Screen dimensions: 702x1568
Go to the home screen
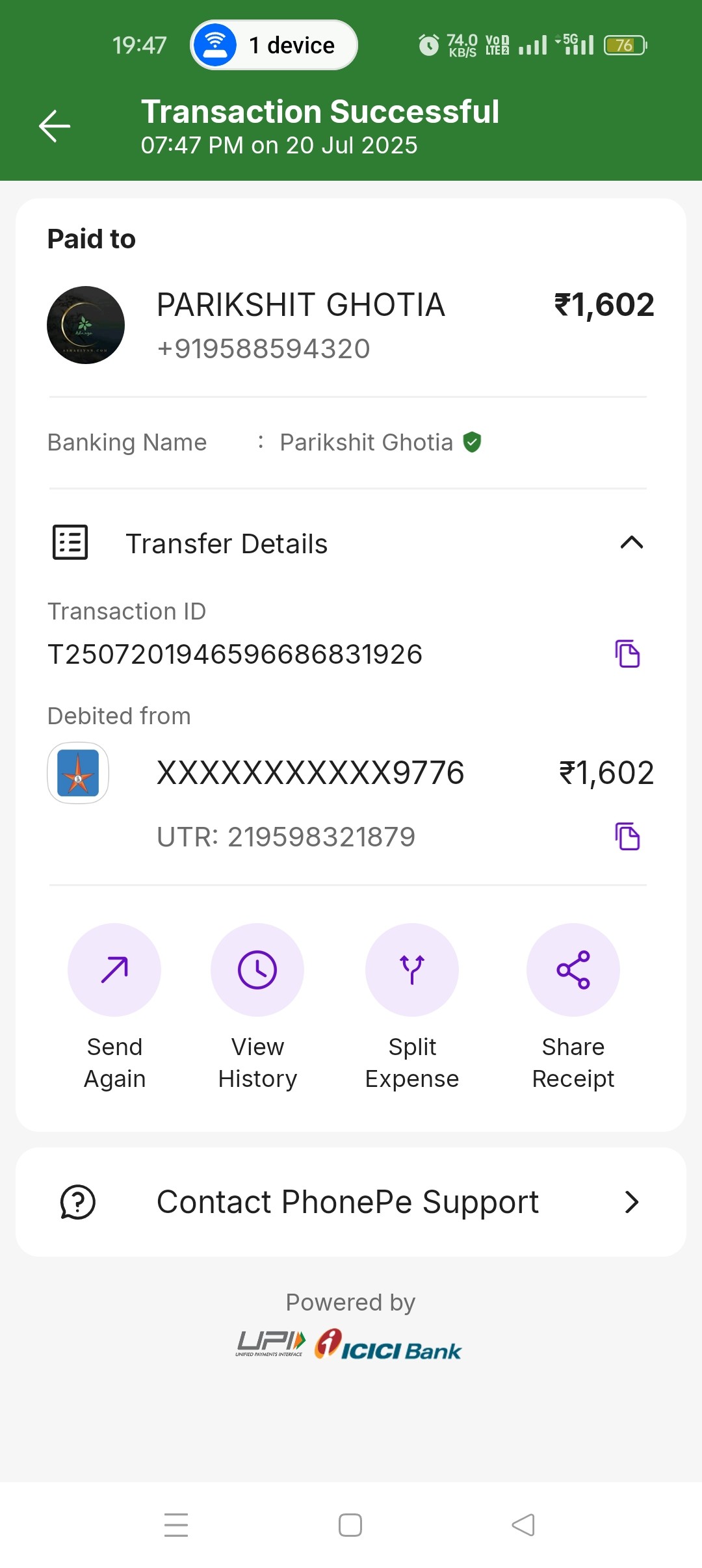350,1524
